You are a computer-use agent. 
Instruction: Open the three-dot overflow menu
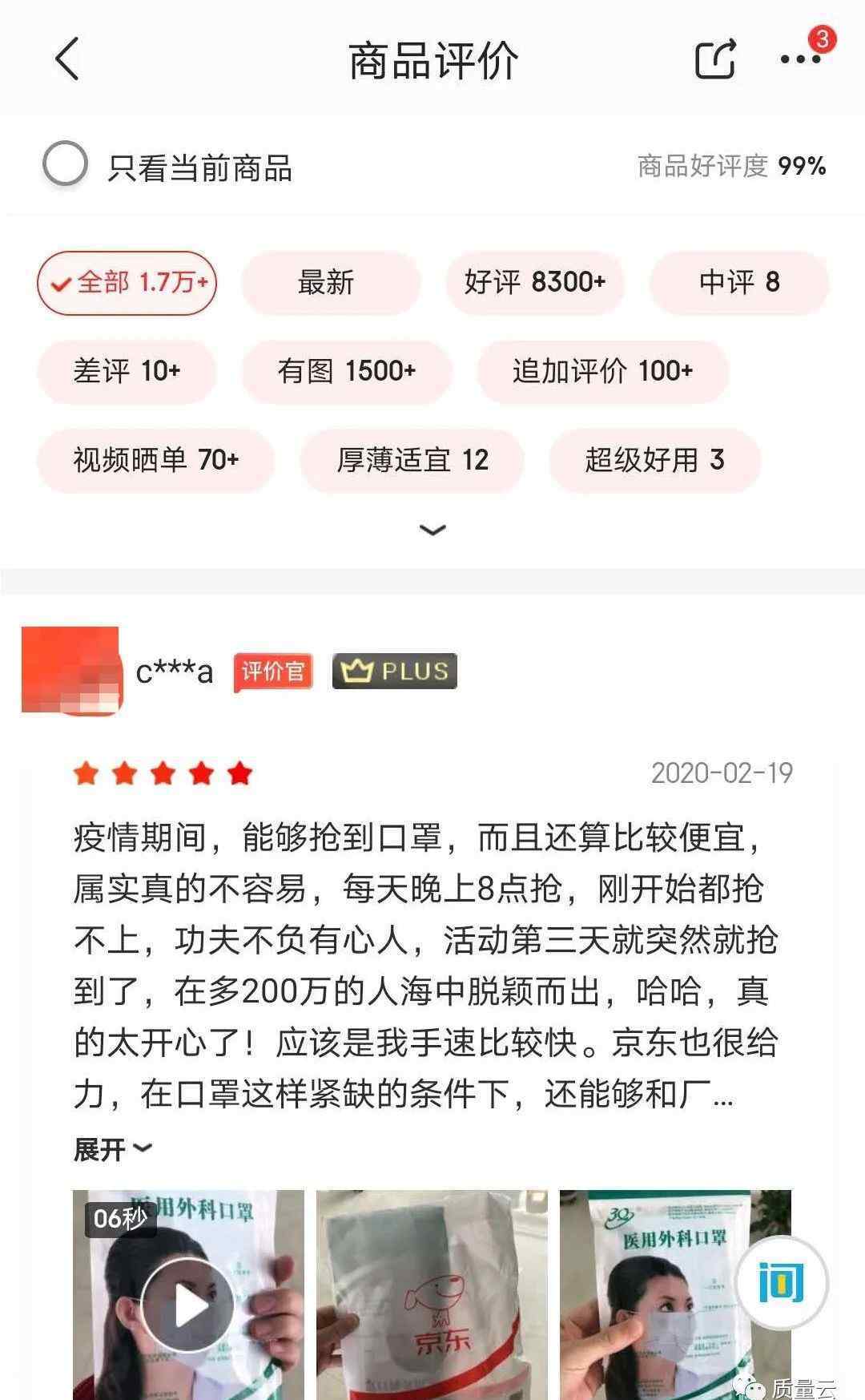pyautogui.click(x=800, y=60)
